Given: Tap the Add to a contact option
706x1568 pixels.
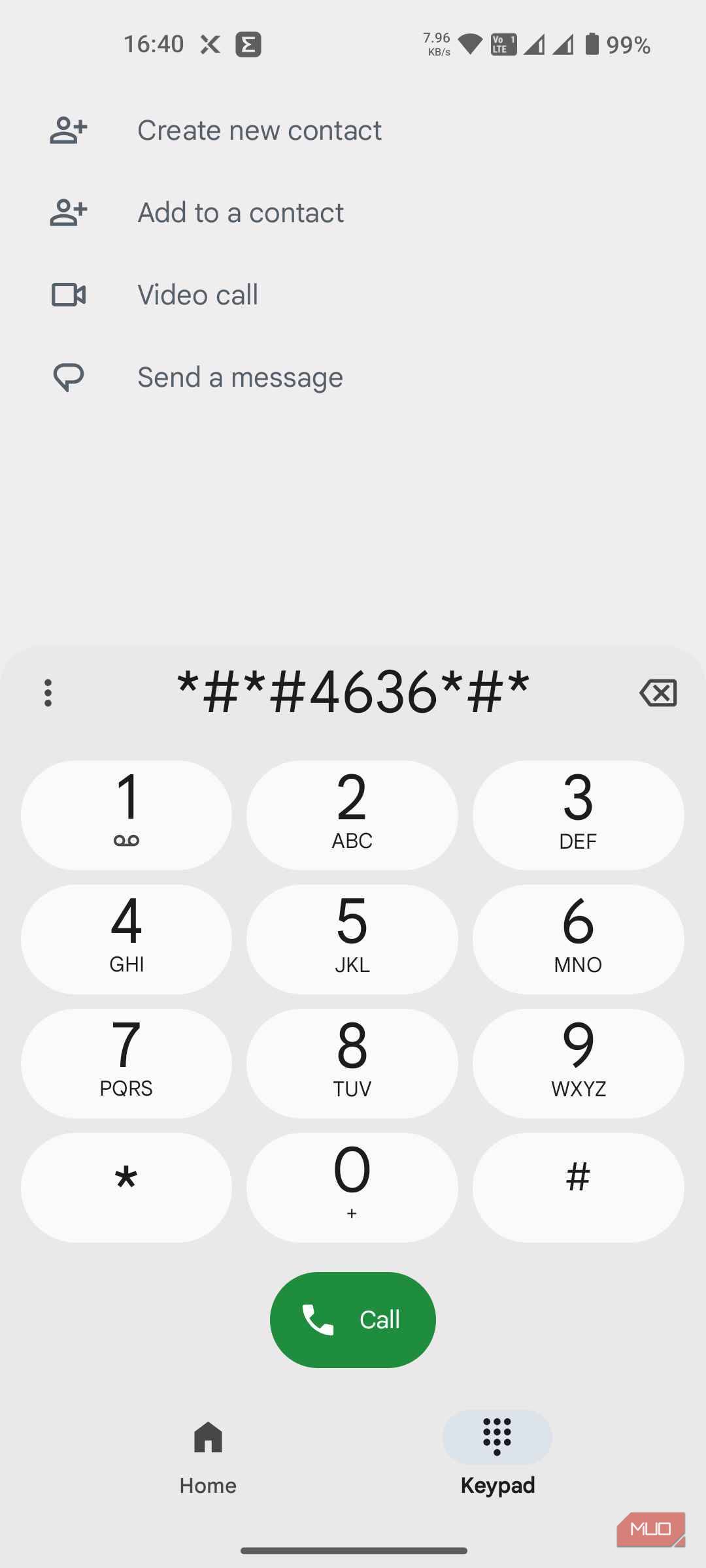Looking at the screenshot, I should click(241, 212).
